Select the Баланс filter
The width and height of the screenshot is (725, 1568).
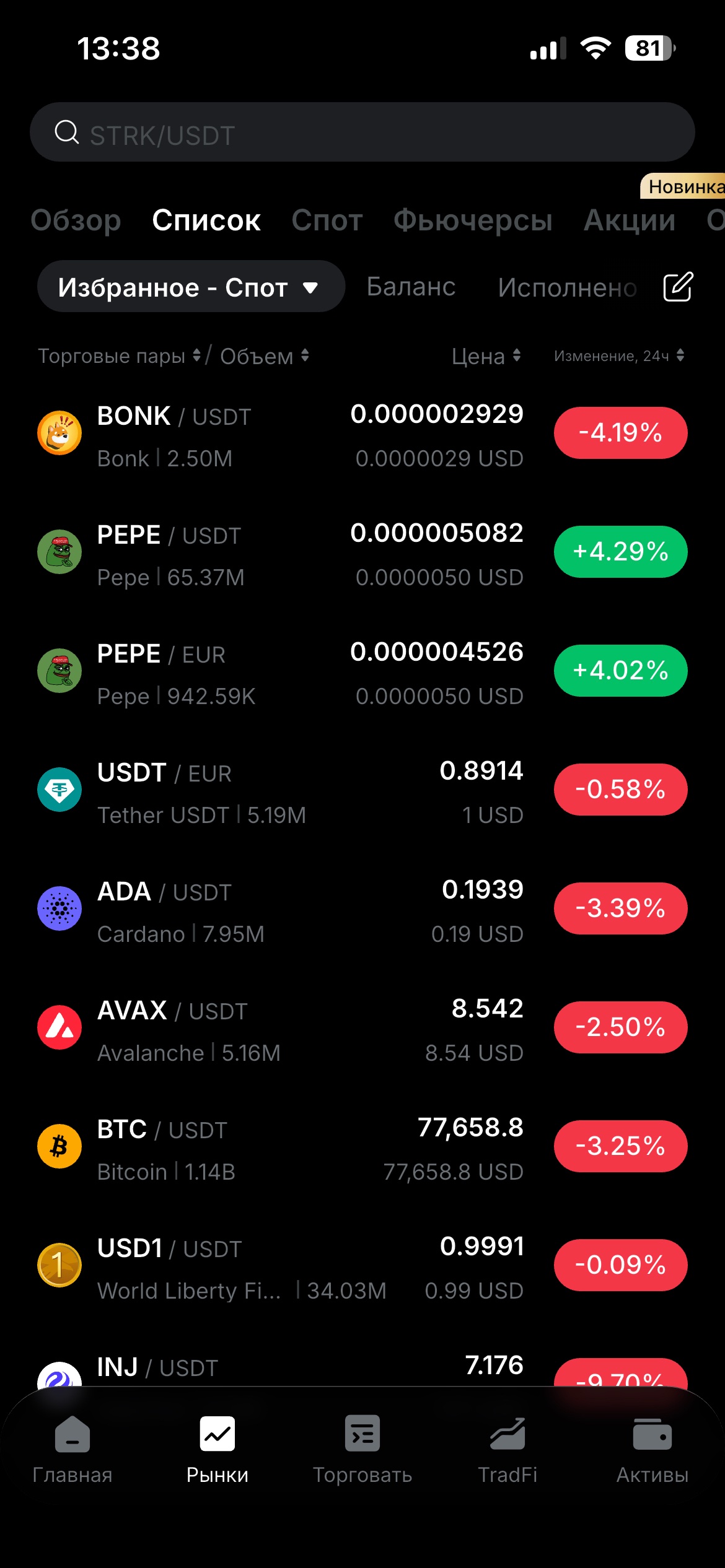pos(411,287)
